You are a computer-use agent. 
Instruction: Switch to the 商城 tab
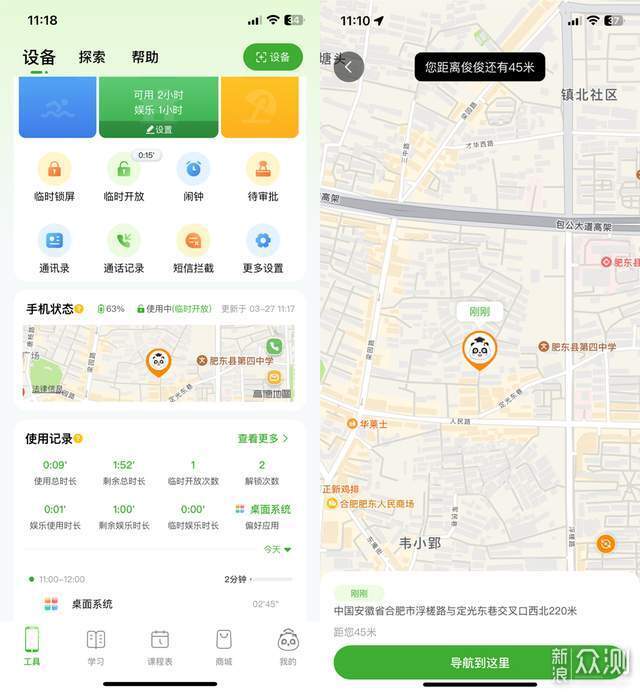pyautogui.click(x=224, y=646)
